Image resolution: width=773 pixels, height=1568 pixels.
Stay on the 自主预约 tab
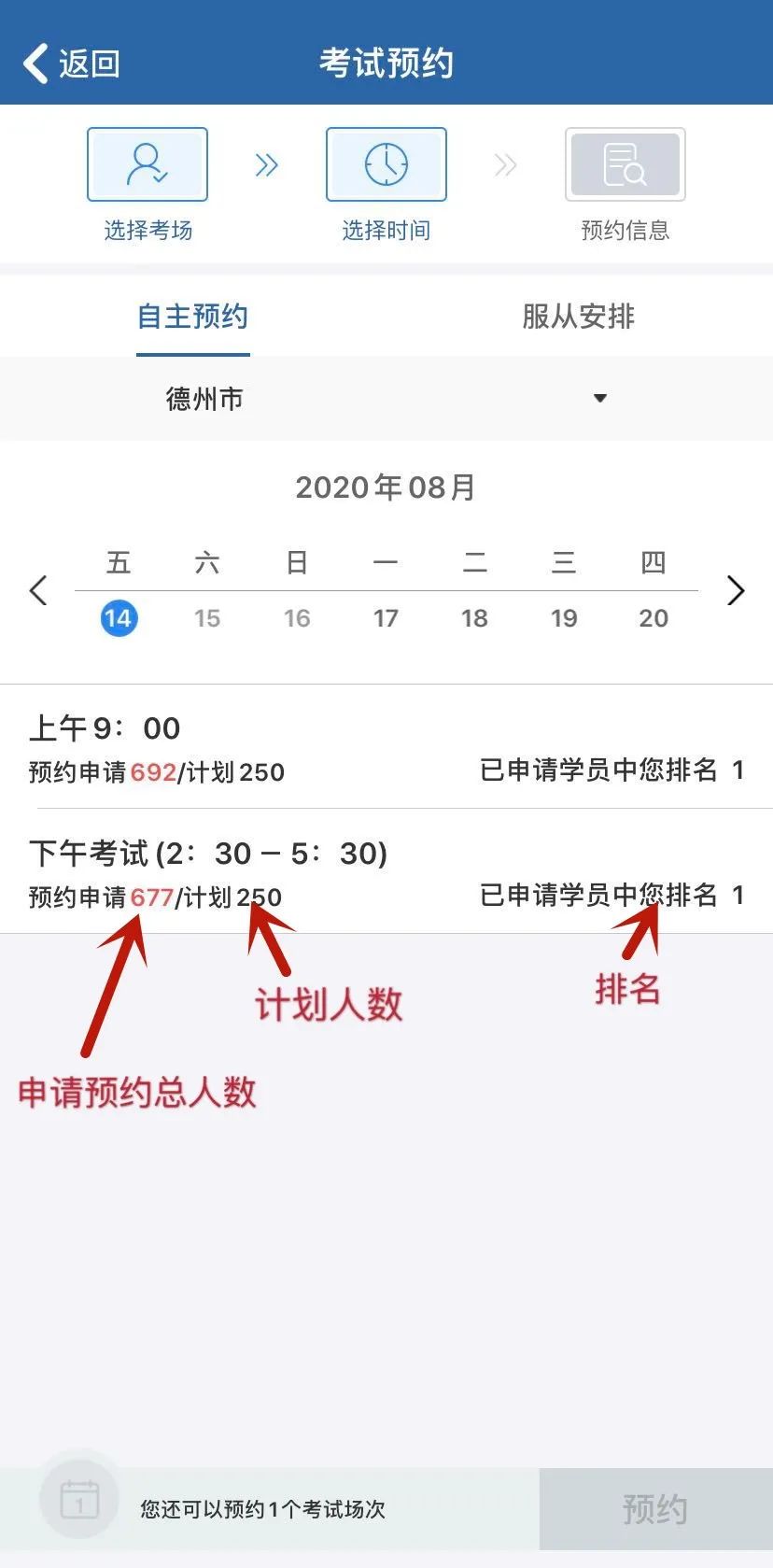pyautogui.click(x=192, y=317)
